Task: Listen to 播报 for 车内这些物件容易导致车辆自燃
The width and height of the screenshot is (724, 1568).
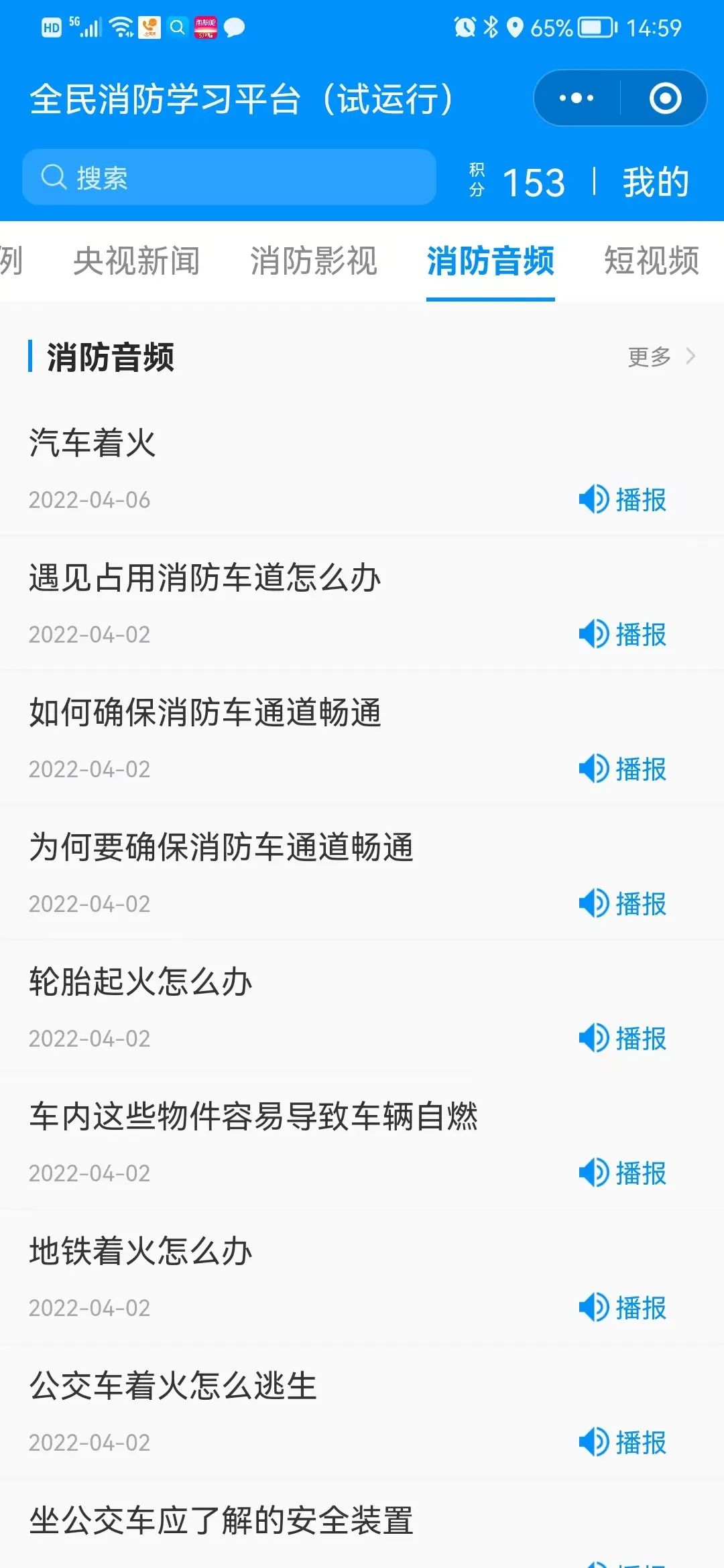Action: [x=623, y=1173]
